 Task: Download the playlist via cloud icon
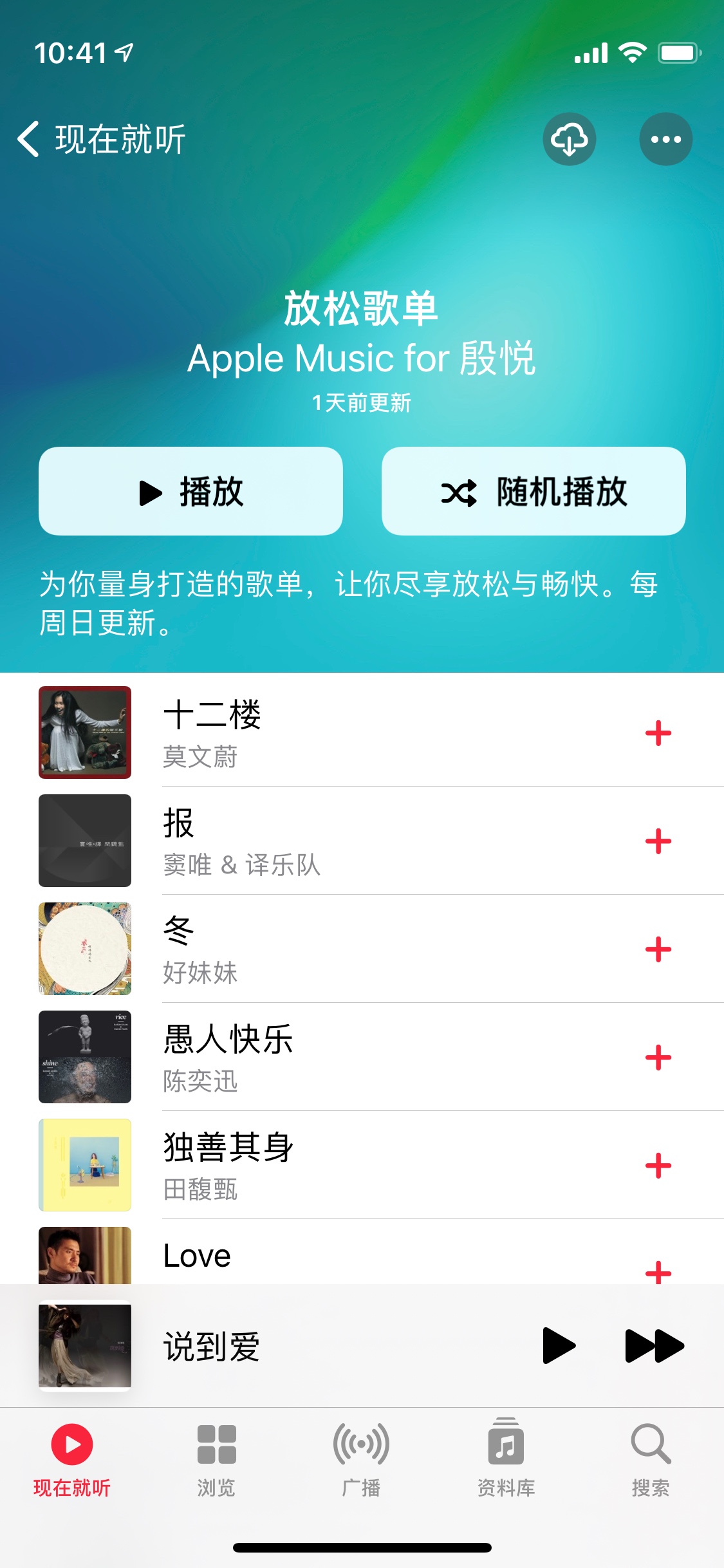(569, 139)
